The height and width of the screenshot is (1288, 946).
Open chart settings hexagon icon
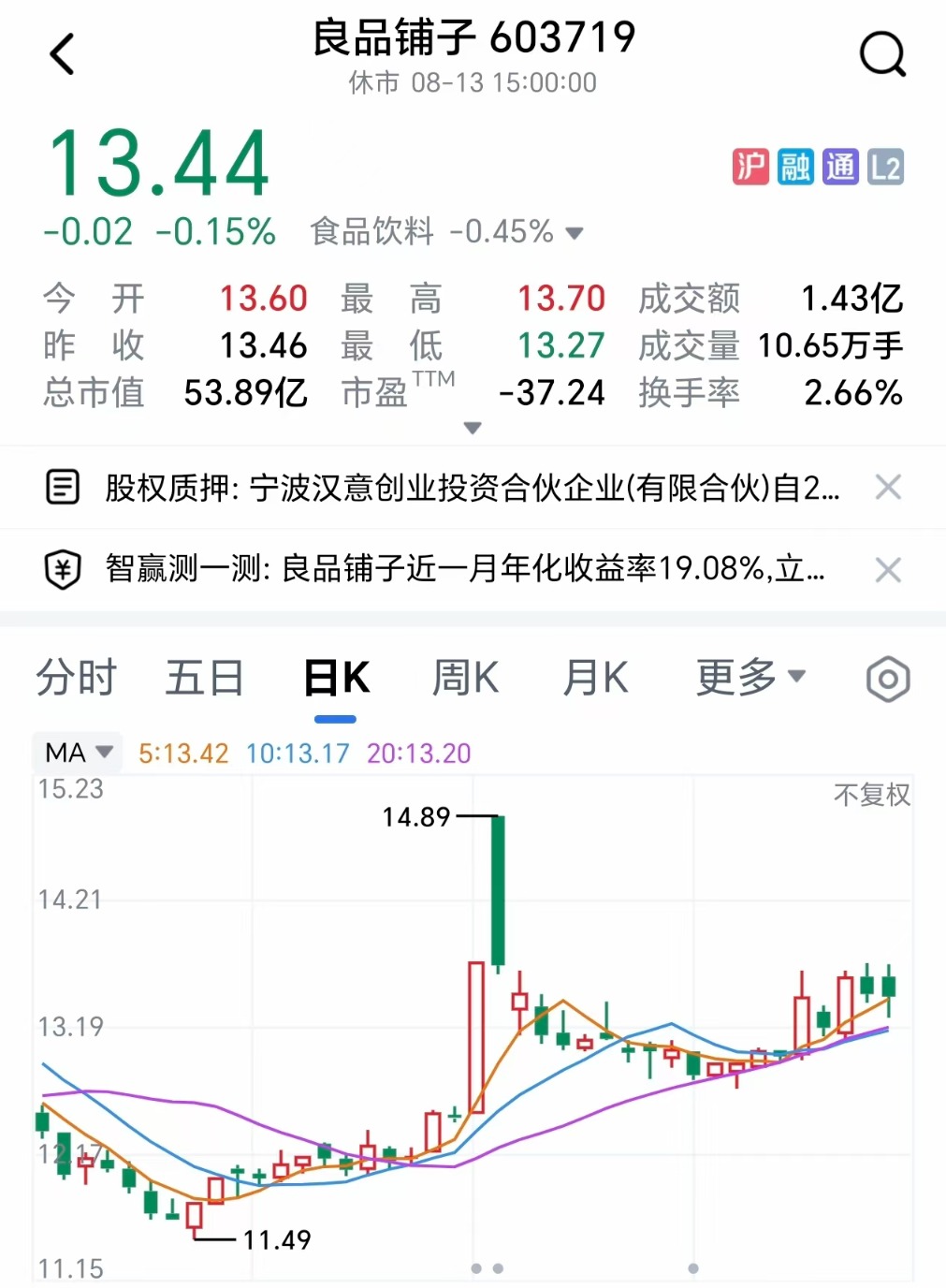887,680
